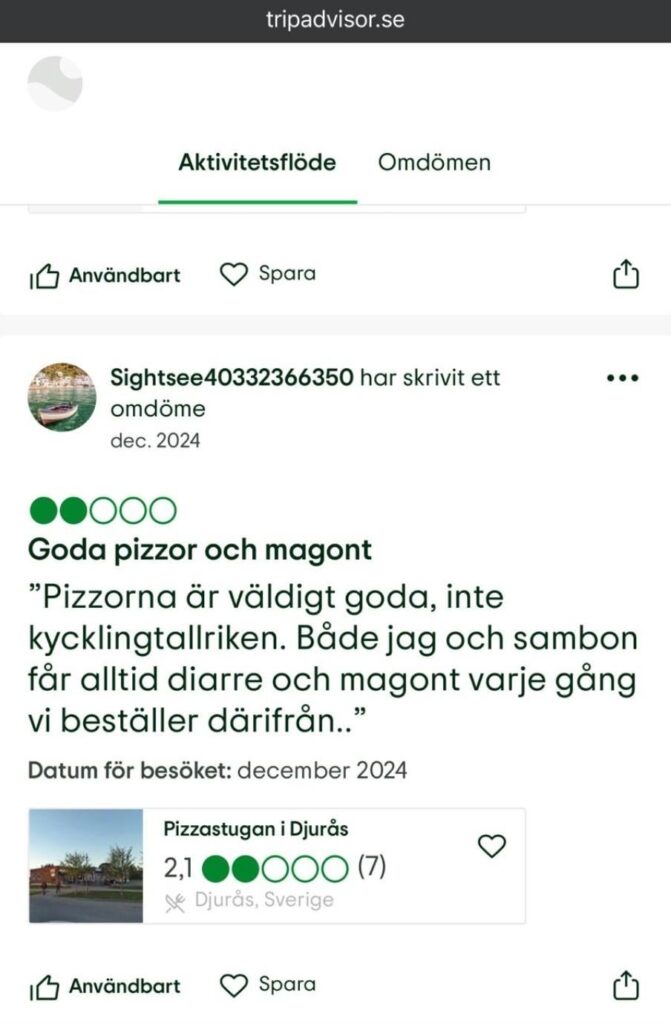
Task: Tap the heart on Pizzastugan i Djurås card
Action: (491, 847)
